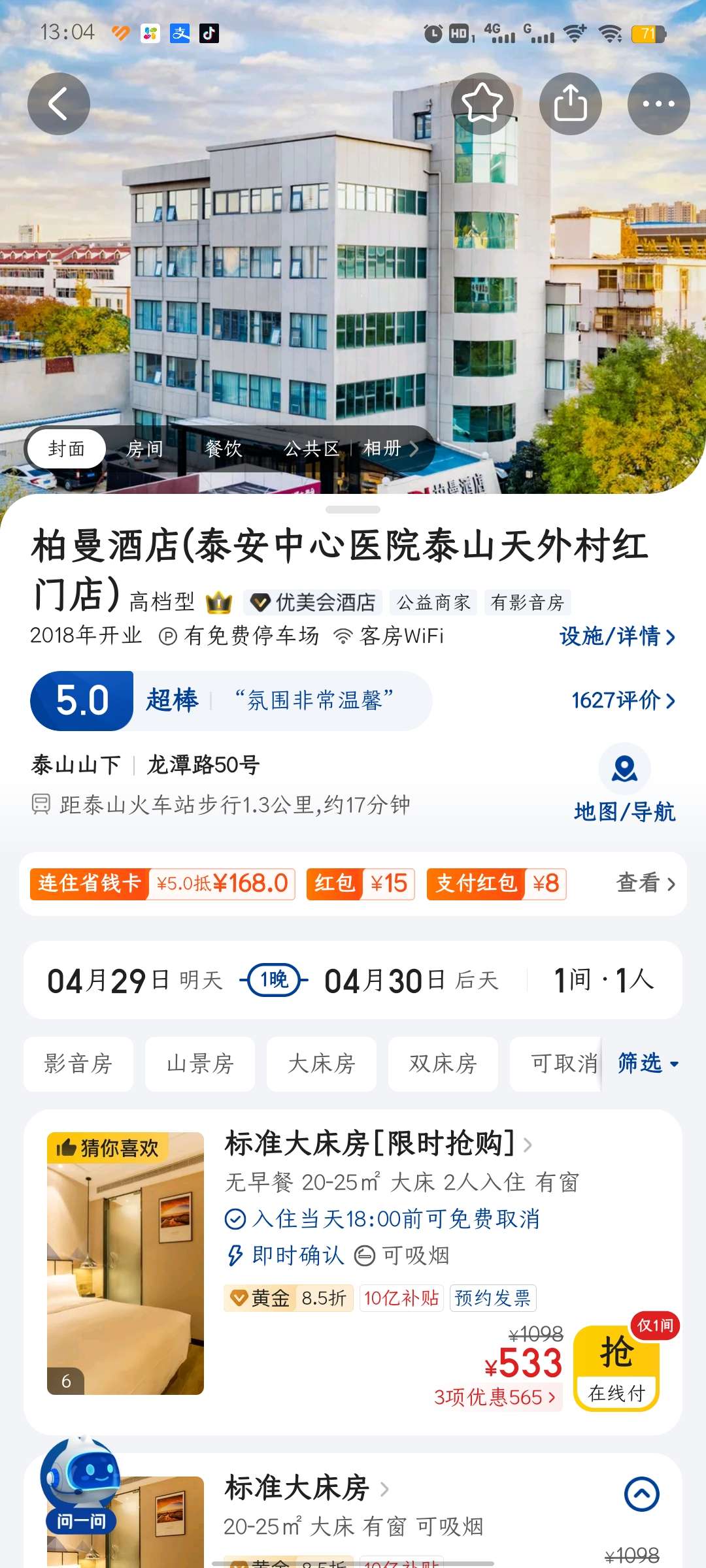Screen dimensions: 706x1568
Task: Open the three-dot overflow menu
Action: tap(658, 104)
